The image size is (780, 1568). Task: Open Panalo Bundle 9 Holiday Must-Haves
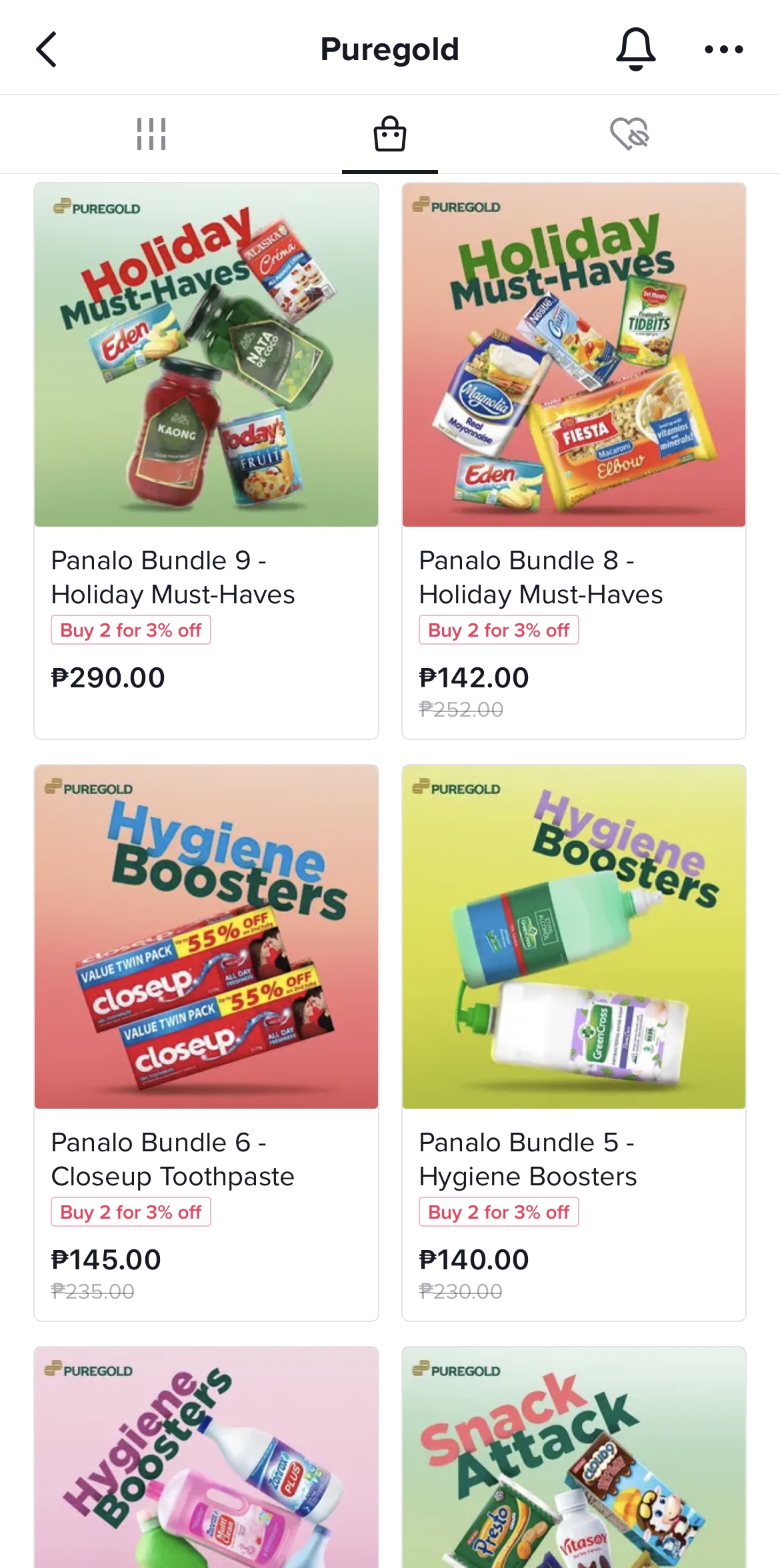click(x=207, y=460)
